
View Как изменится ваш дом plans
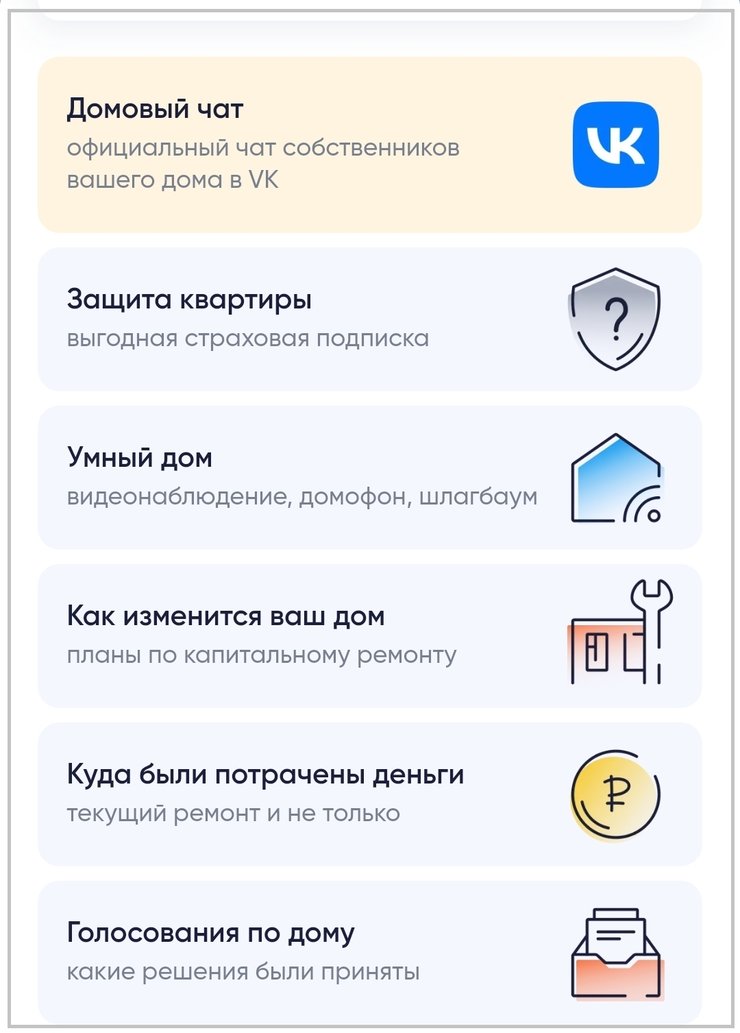click(369, 636)
